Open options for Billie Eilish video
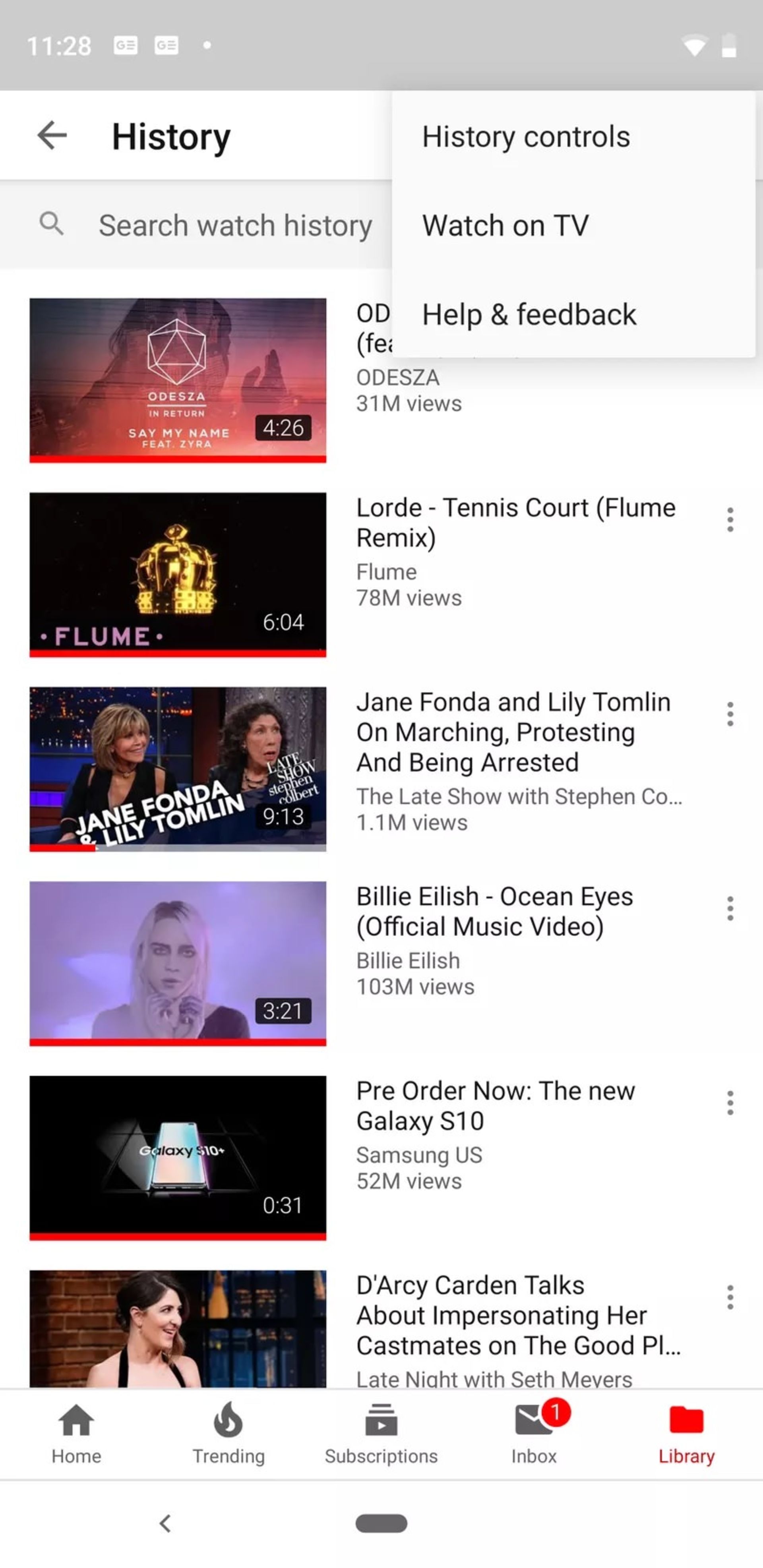The height and width of the screenshot is (1568, 763). coord(730,908)
